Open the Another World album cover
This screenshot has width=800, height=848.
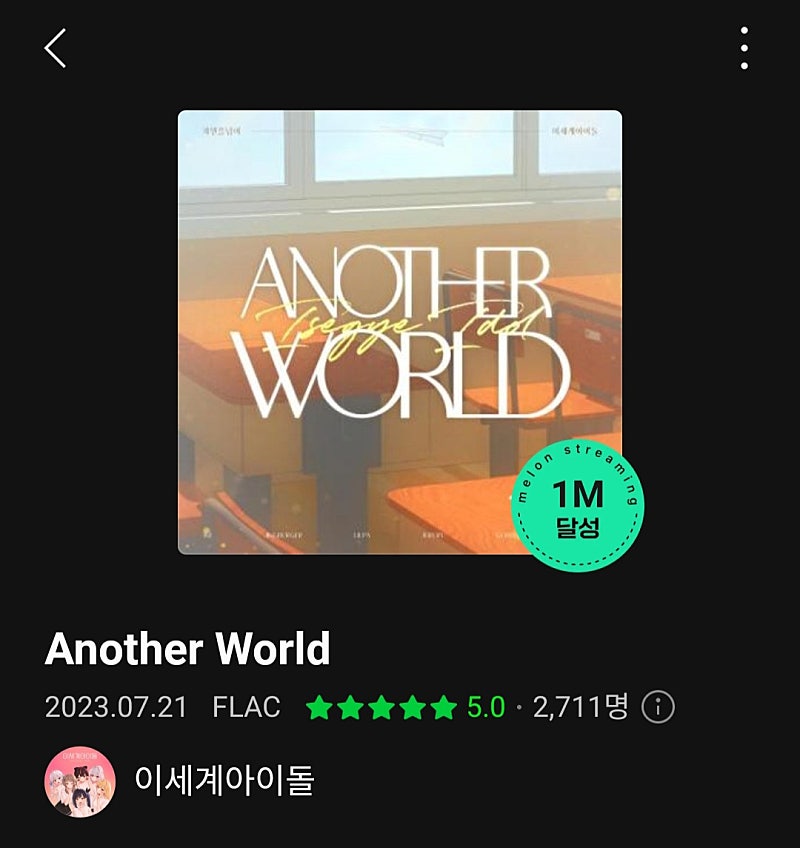399,332
